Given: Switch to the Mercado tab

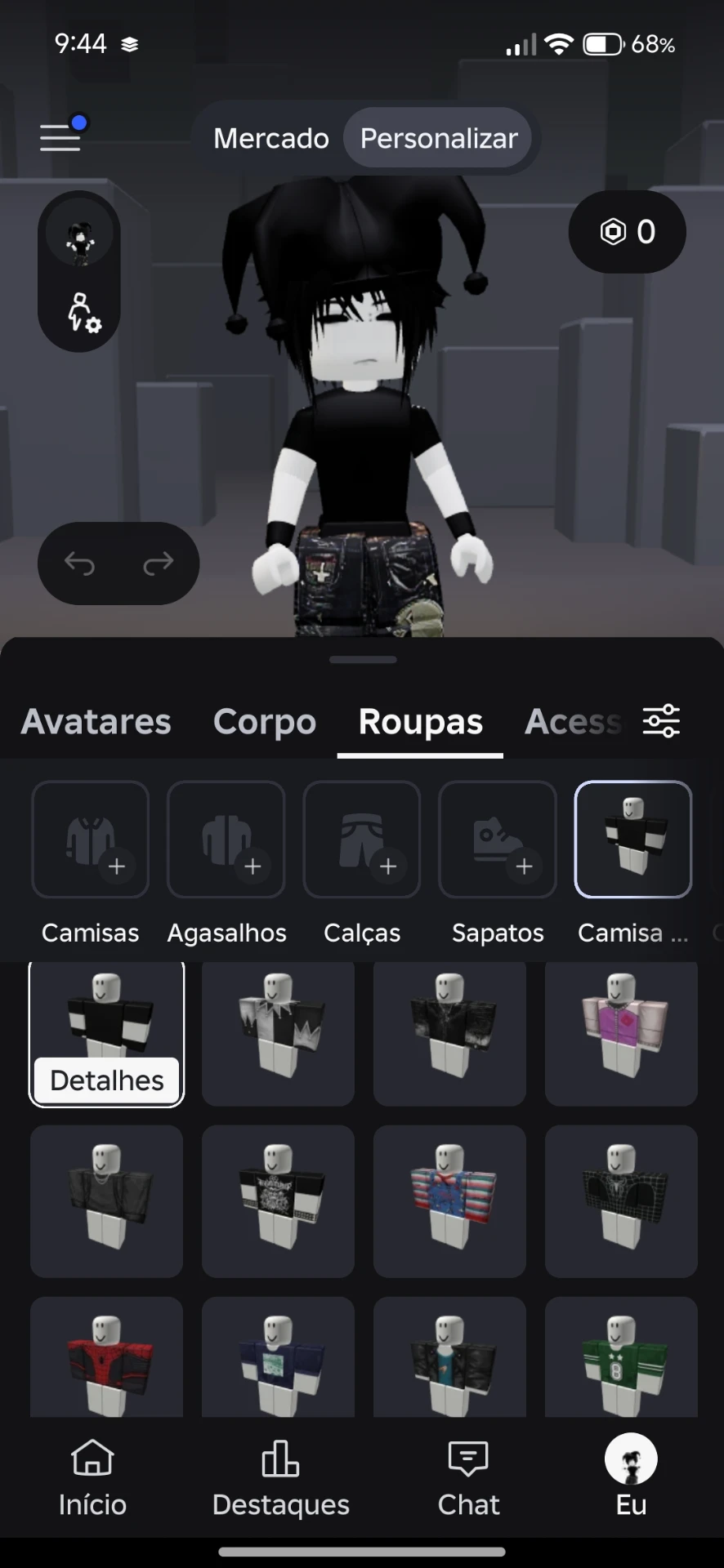Looking at the screenshot, I should coord(270,139).
